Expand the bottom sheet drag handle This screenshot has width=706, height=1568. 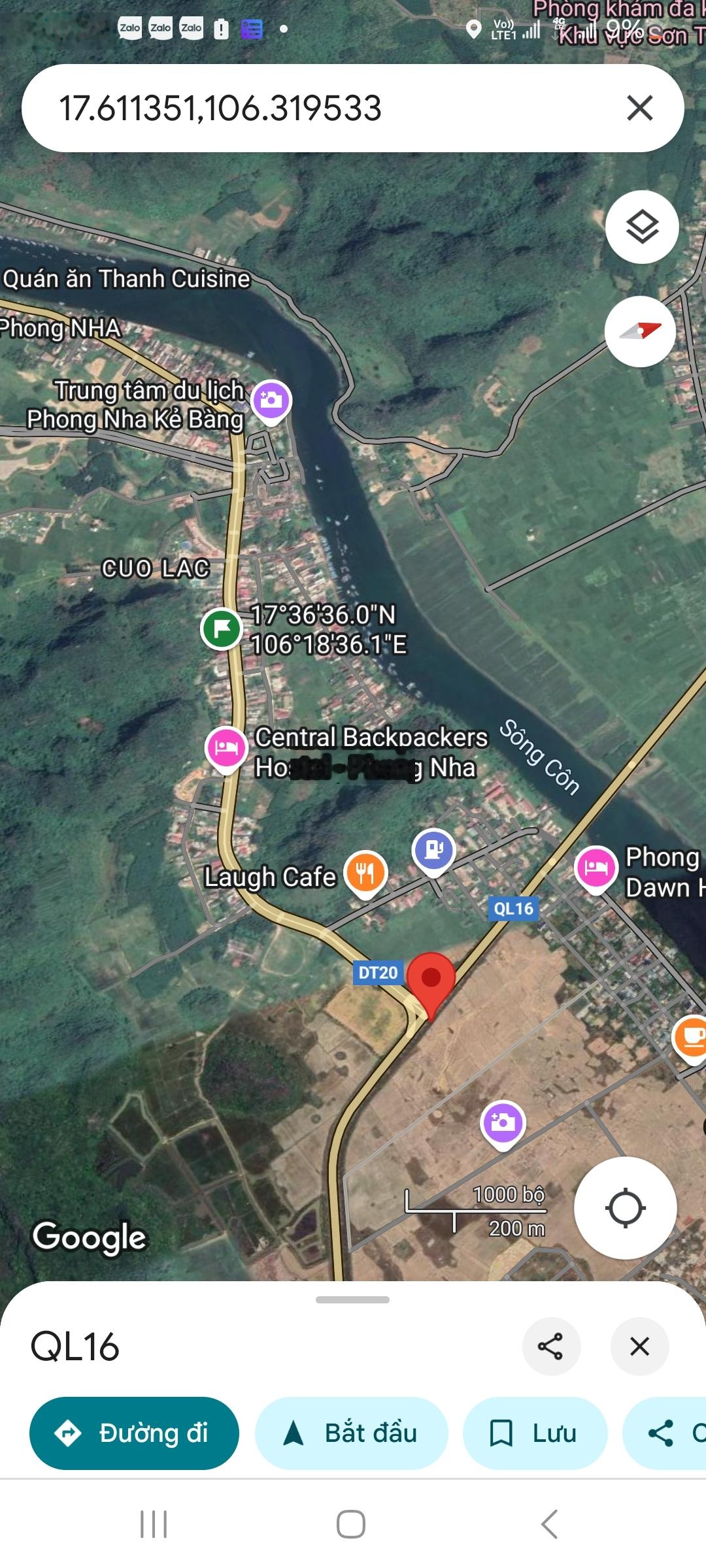point(352,1299)
